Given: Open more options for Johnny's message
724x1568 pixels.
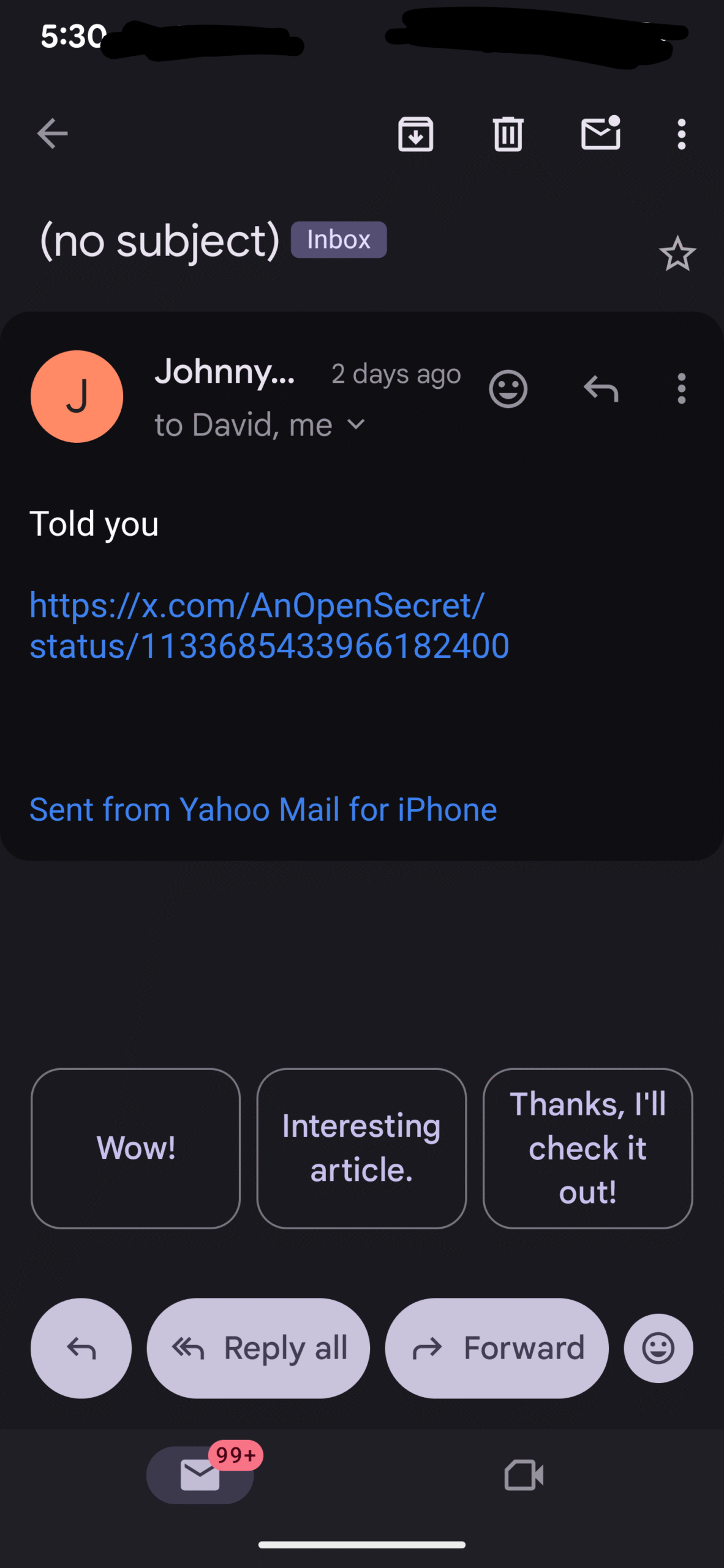Looking at the screenshot, I should (681, 389).
